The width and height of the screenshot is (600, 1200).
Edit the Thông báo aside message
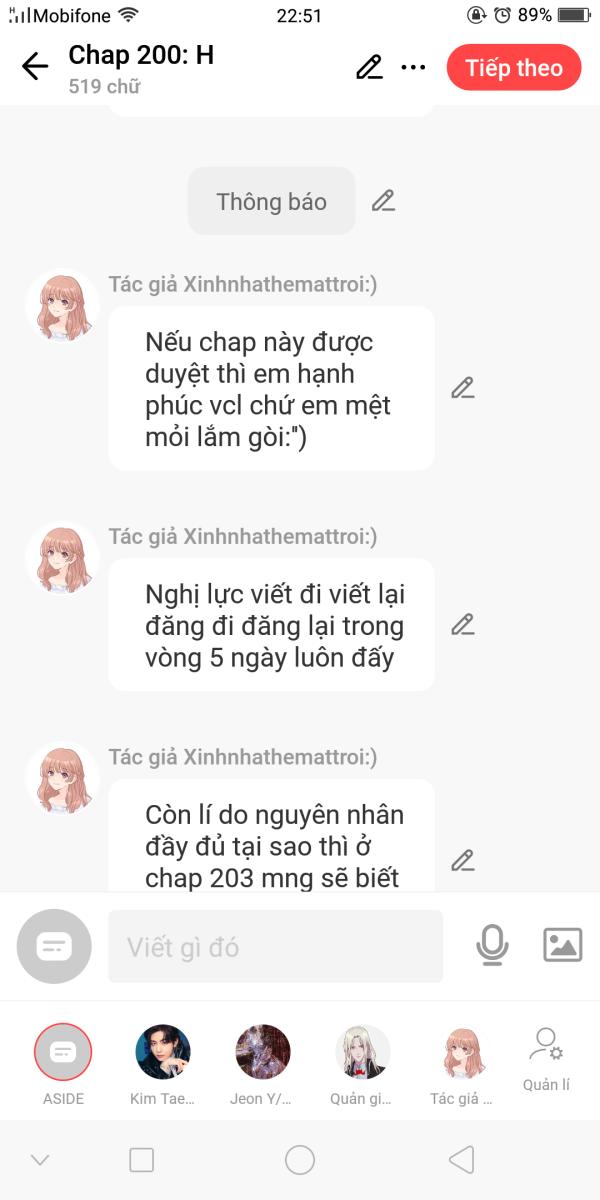click(383, 201)
